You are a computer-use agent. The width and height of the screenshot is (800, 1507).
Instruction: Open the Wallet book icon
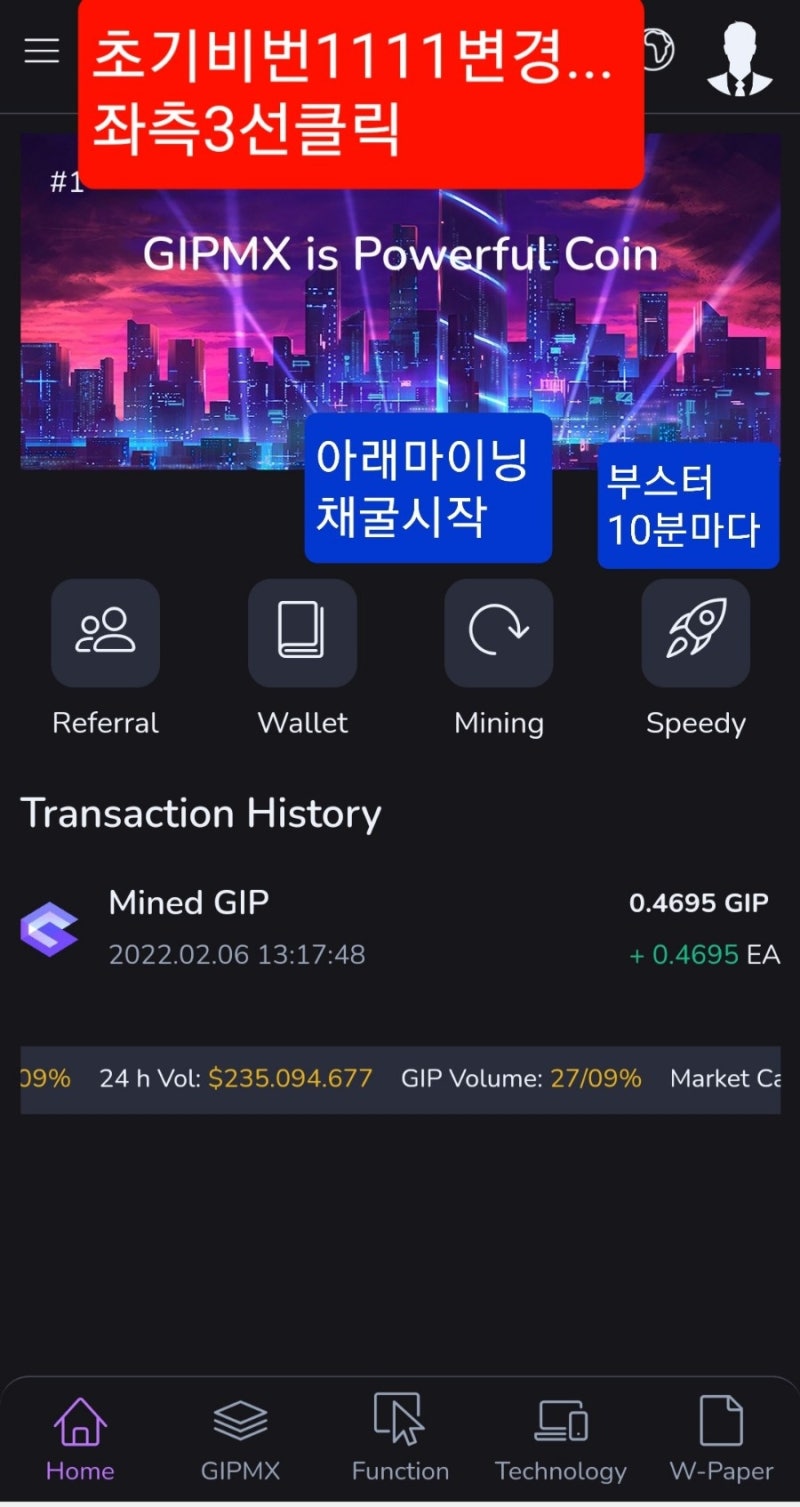coord(302,633)
